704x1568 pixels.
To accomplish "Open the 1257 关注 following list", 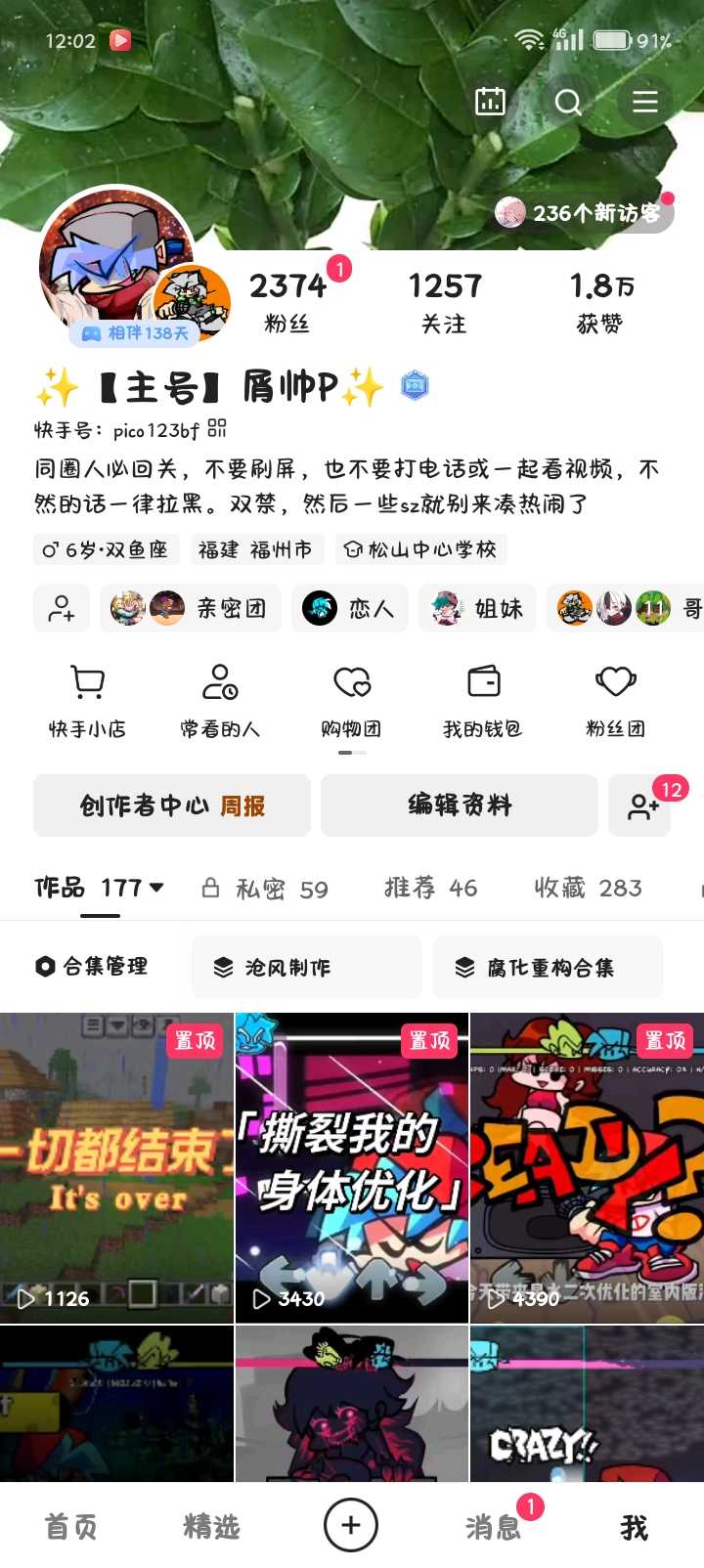I will tap(445, 302).
